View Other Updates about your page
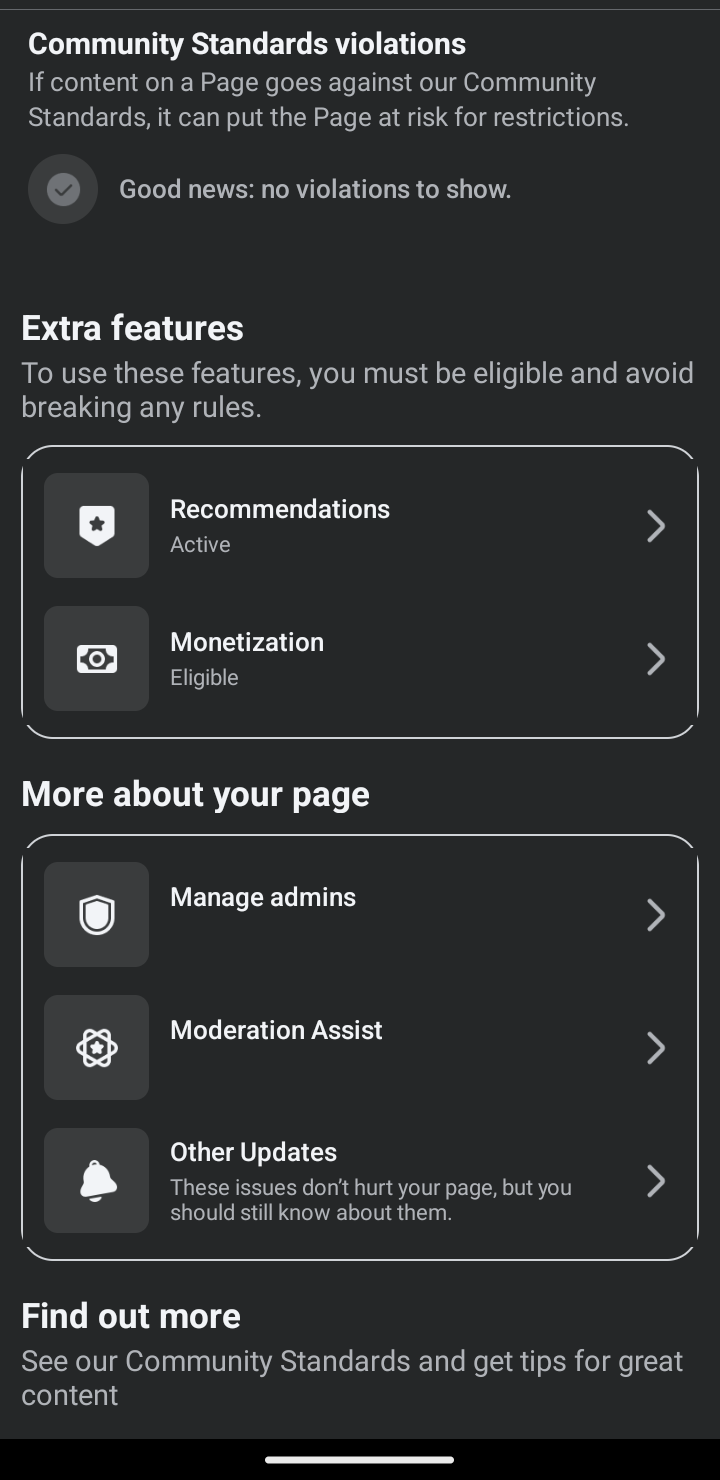 [359, 1181]
